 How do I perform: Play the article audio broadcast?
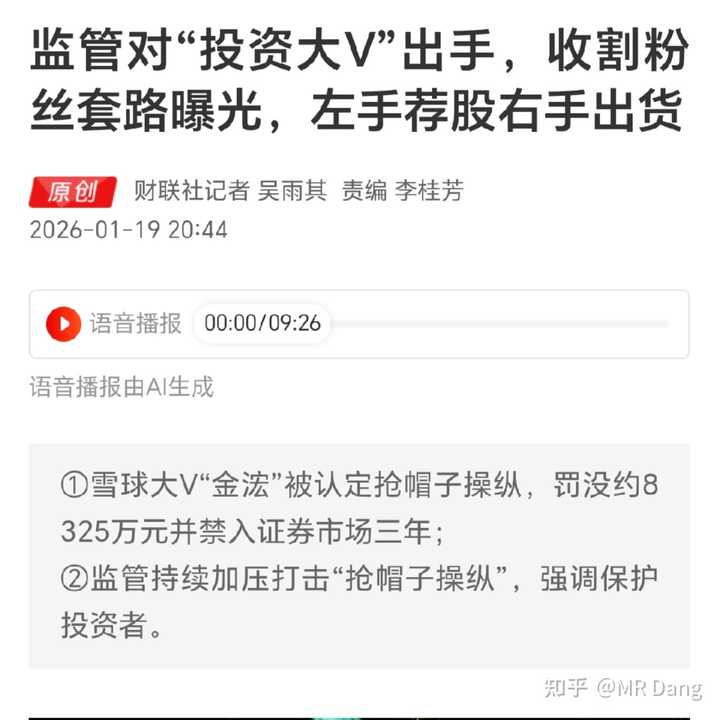pos(64,323)
